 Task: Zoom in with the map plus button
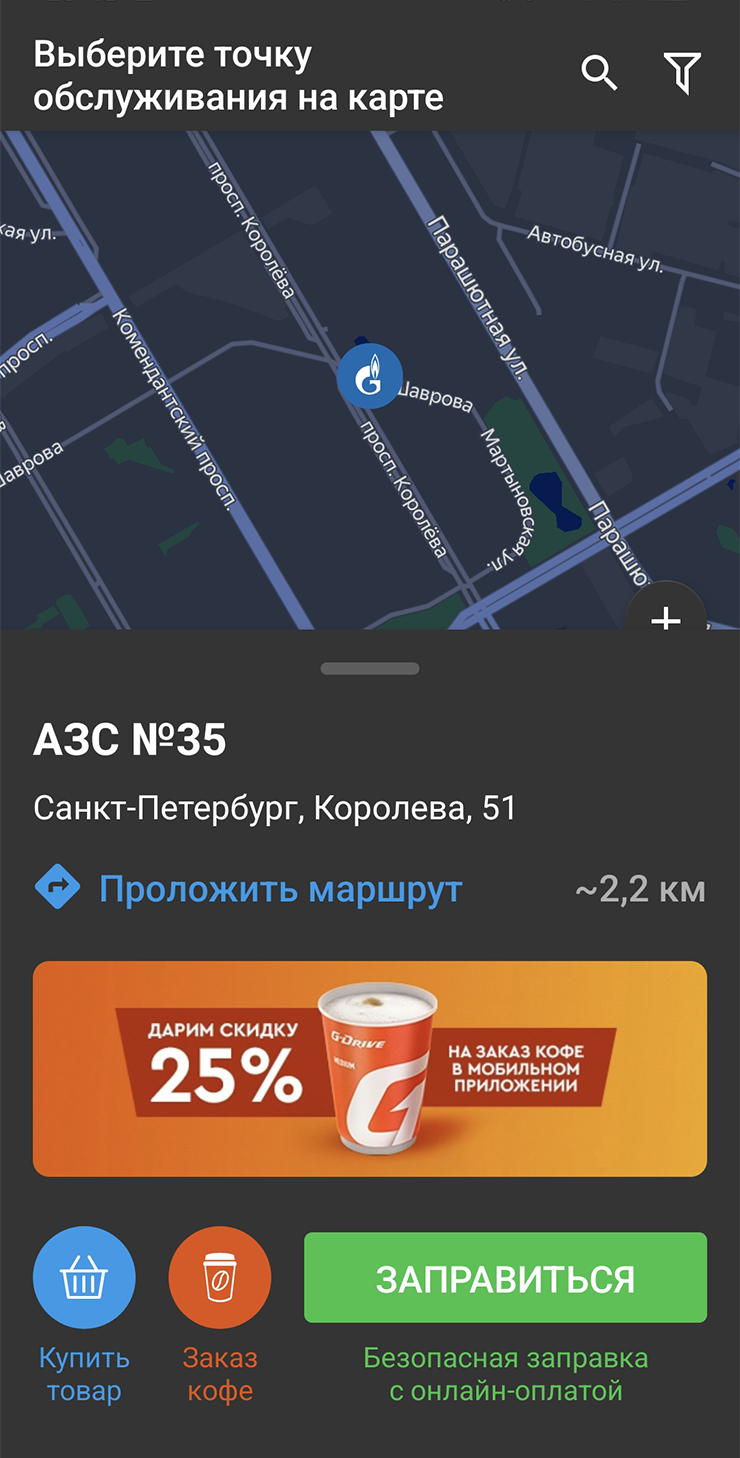click(666, 612)
